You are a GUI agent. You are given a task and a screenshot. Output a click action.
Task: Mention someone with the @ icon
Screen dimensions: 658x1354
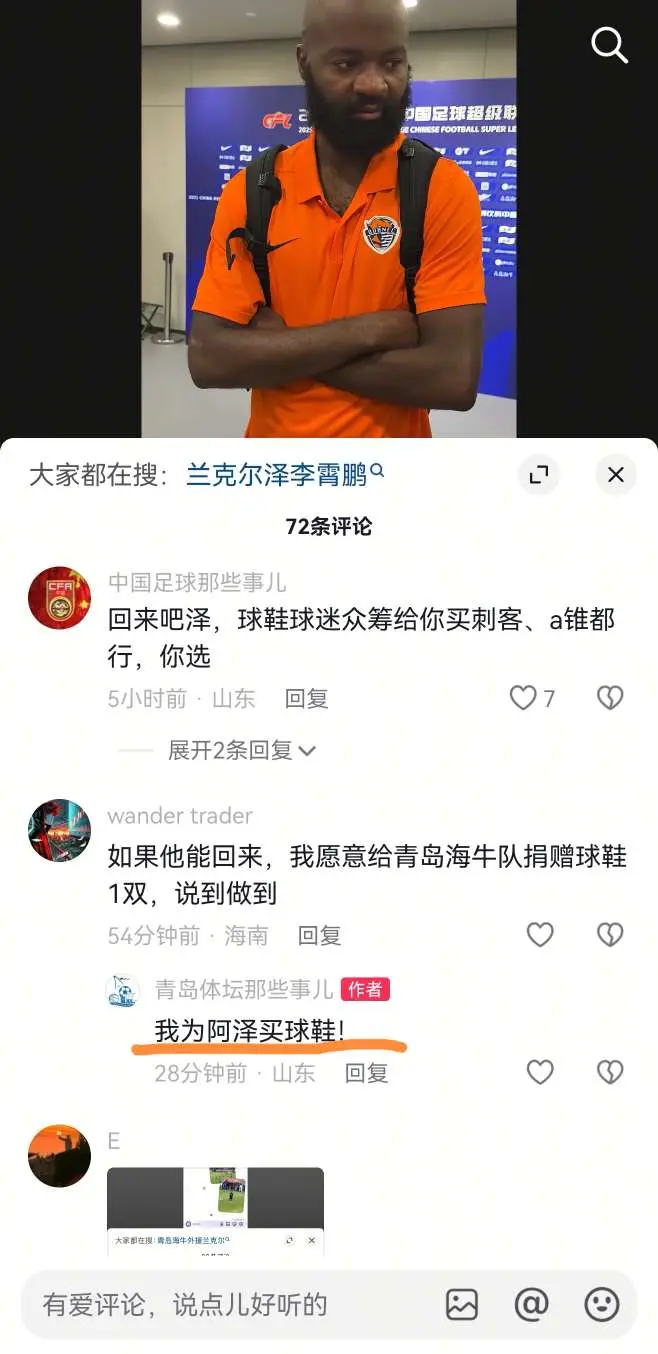coord(532,1305)
